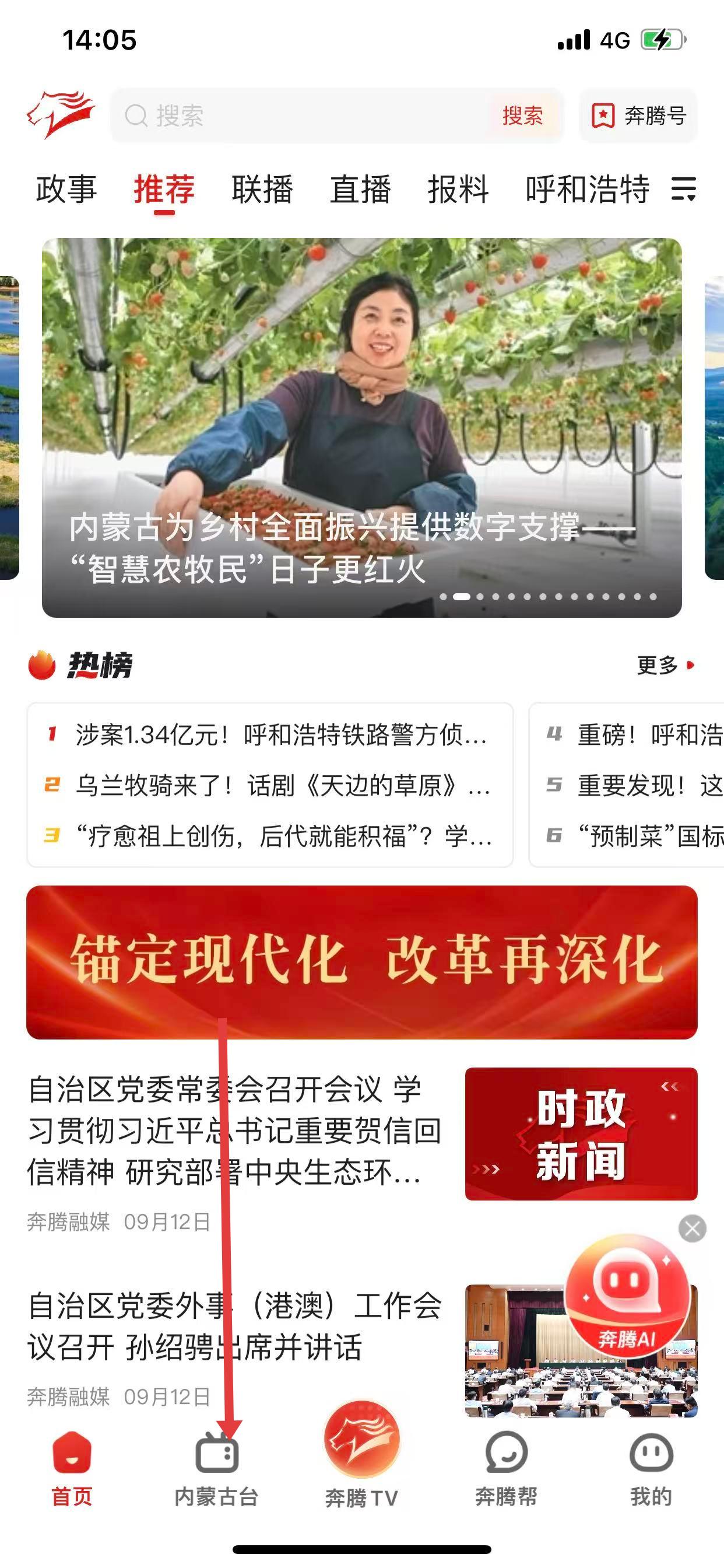
Task: Tap the red 搜索 button
Action: point(523,116)
